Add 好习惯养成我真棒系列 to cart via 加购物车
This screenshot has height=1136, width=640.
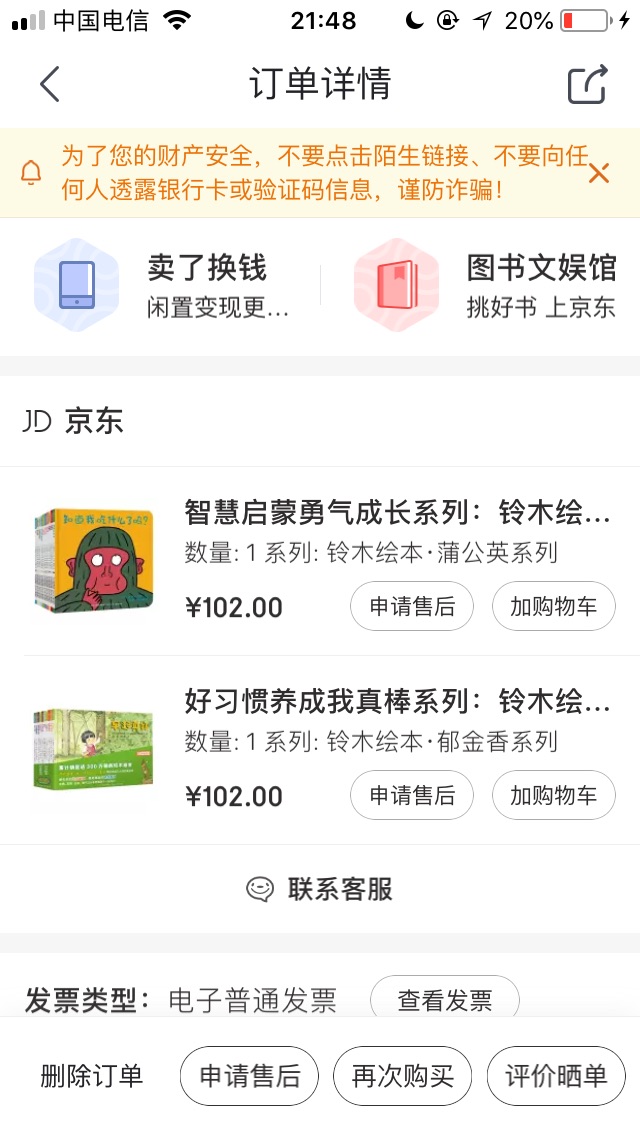(553, 795)
